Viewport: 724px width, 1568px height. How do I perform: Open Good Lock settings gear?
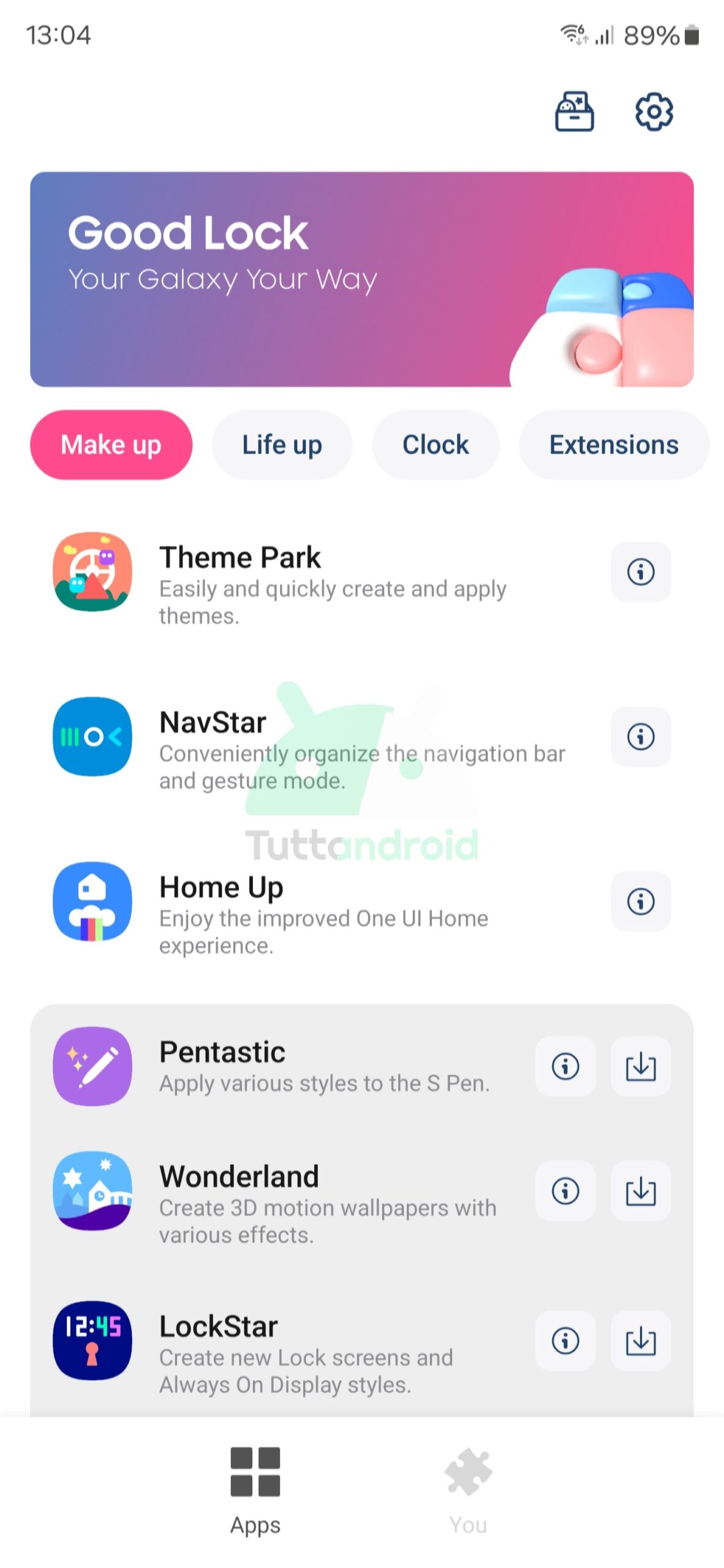coord(654,111)
